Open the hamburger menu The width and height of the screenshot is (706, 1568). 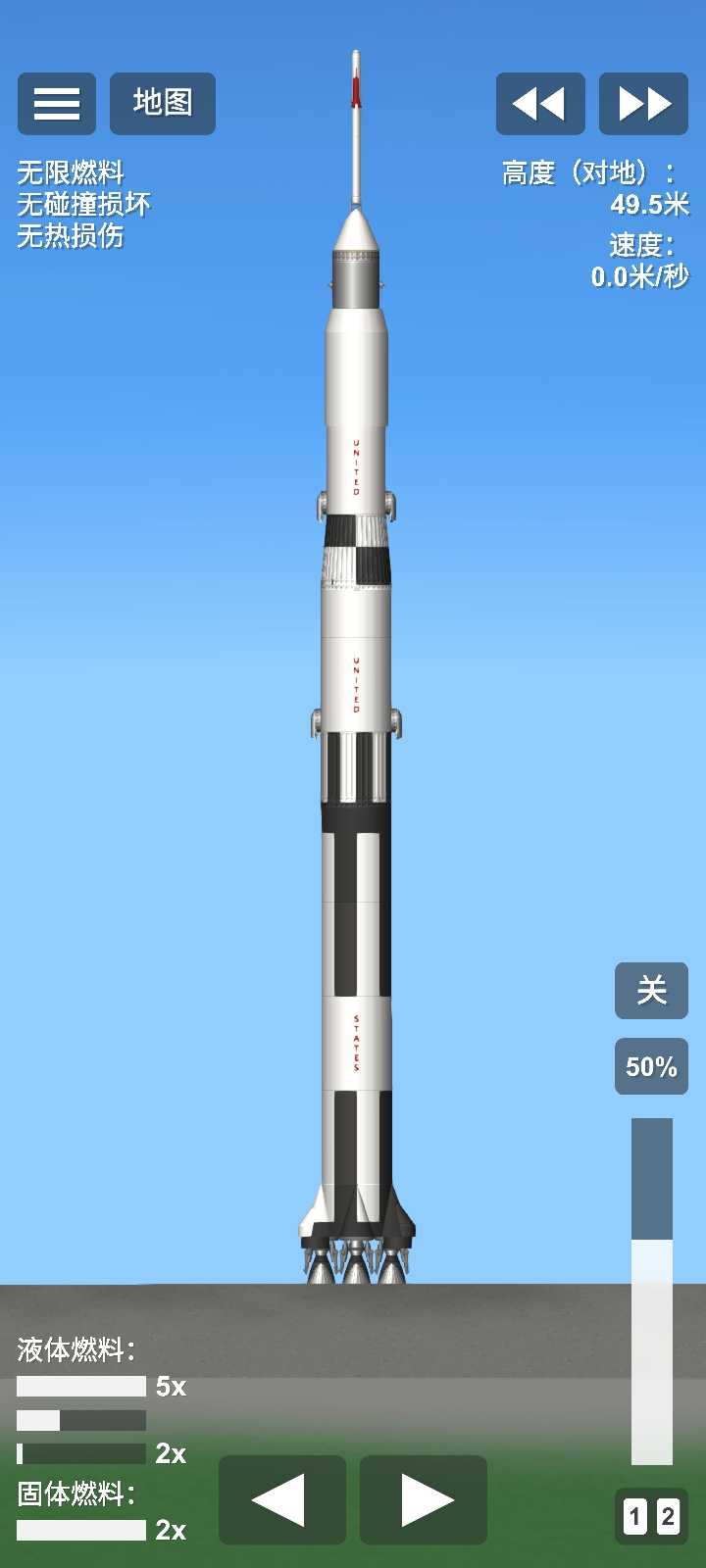[57, 104]
